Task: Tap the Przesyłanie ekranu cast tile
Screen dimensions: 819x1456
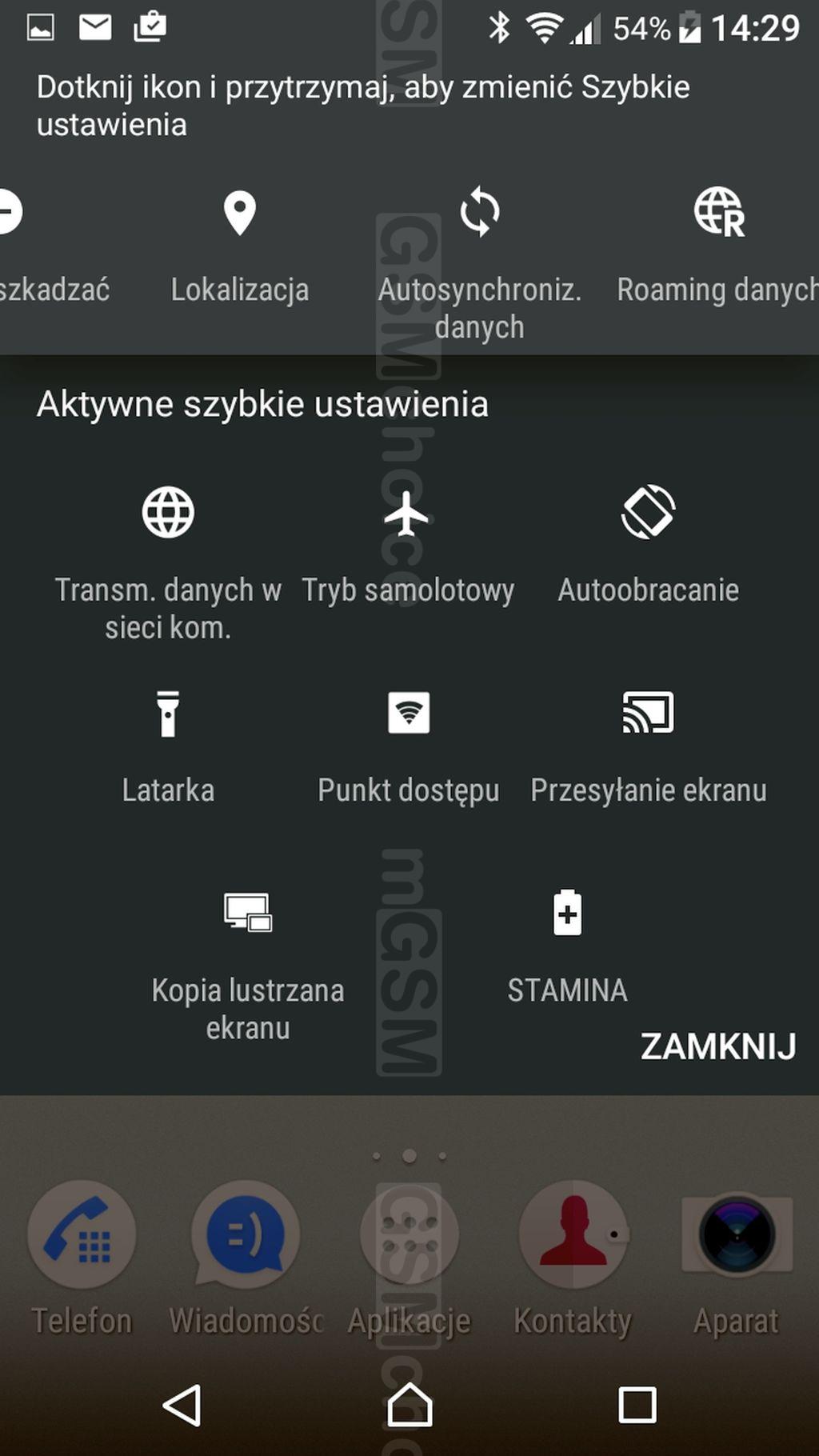Action: click(648, 747)
